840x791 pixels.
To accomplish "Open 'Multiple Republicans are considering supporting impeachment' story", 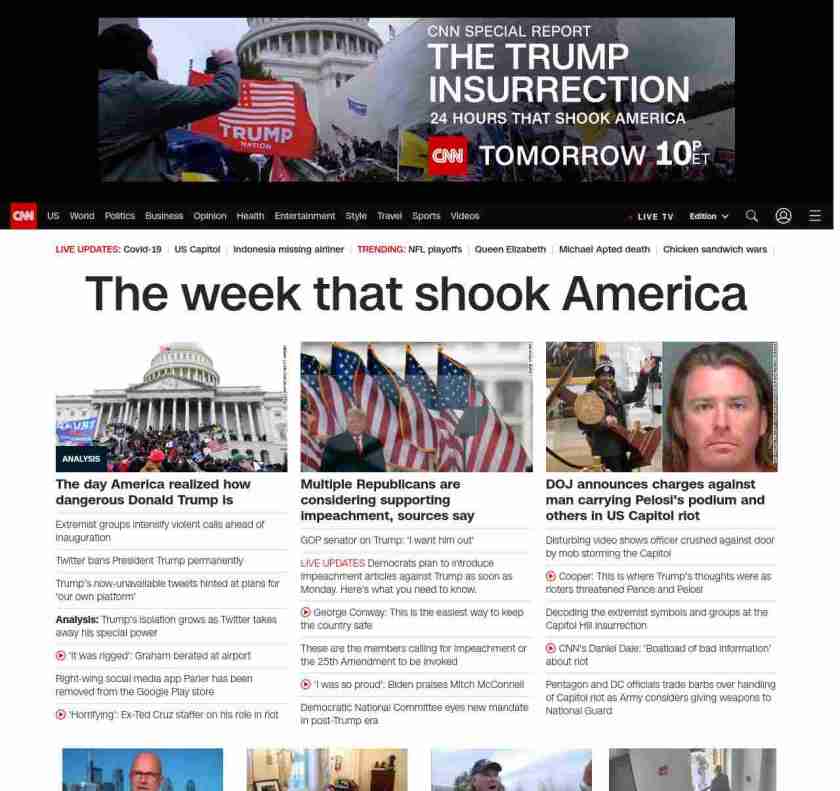I will point(388,499).
